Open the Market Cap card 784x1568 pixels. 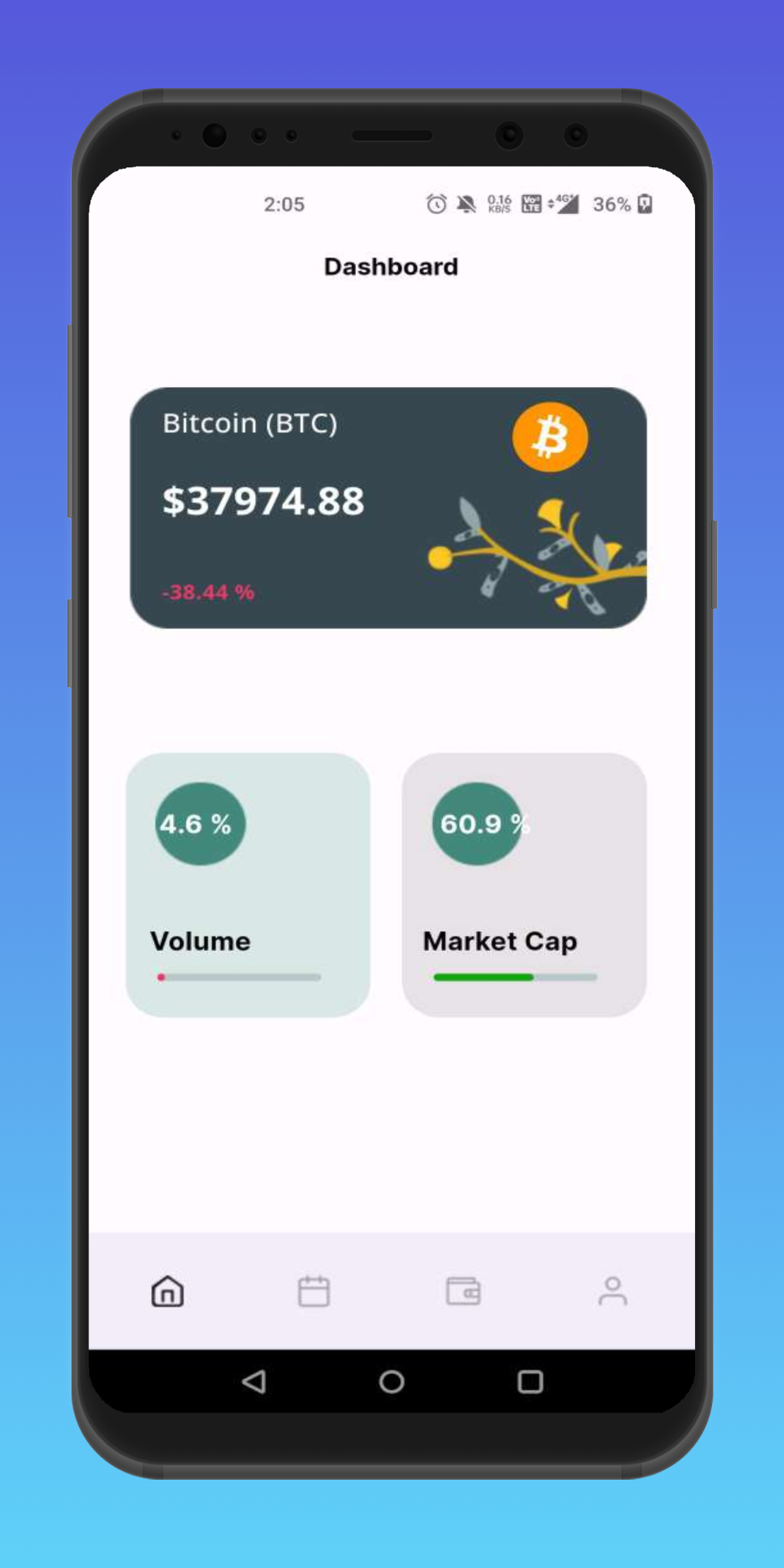coord(523,884)
